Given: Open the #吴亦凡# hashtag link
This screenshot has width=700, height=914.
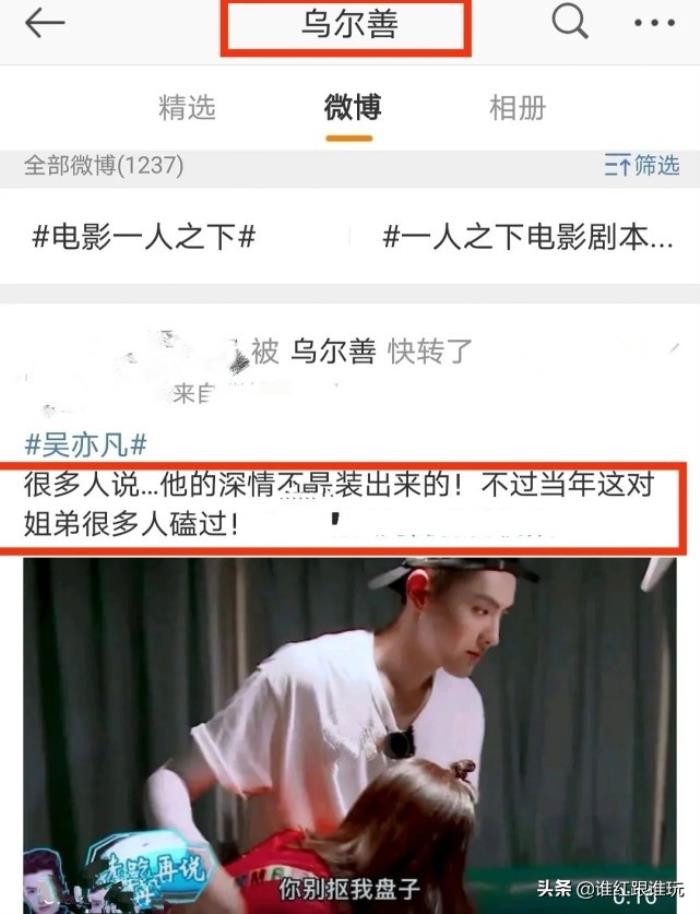Looking at the screenshot, I should pos(85,445).
